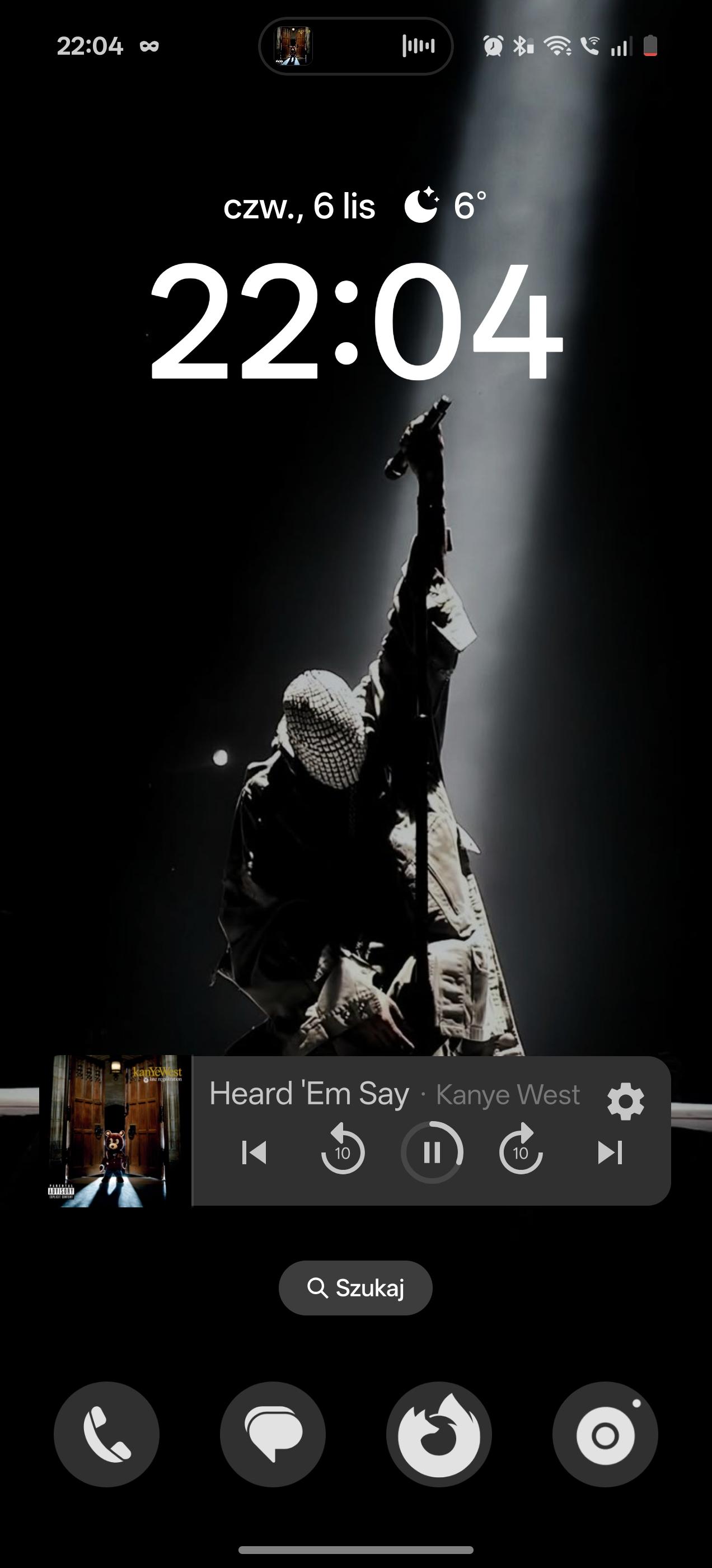Expand the now-playing pill at top
Viewport: 712px width, 1568px height.
(x=355, y=46)
